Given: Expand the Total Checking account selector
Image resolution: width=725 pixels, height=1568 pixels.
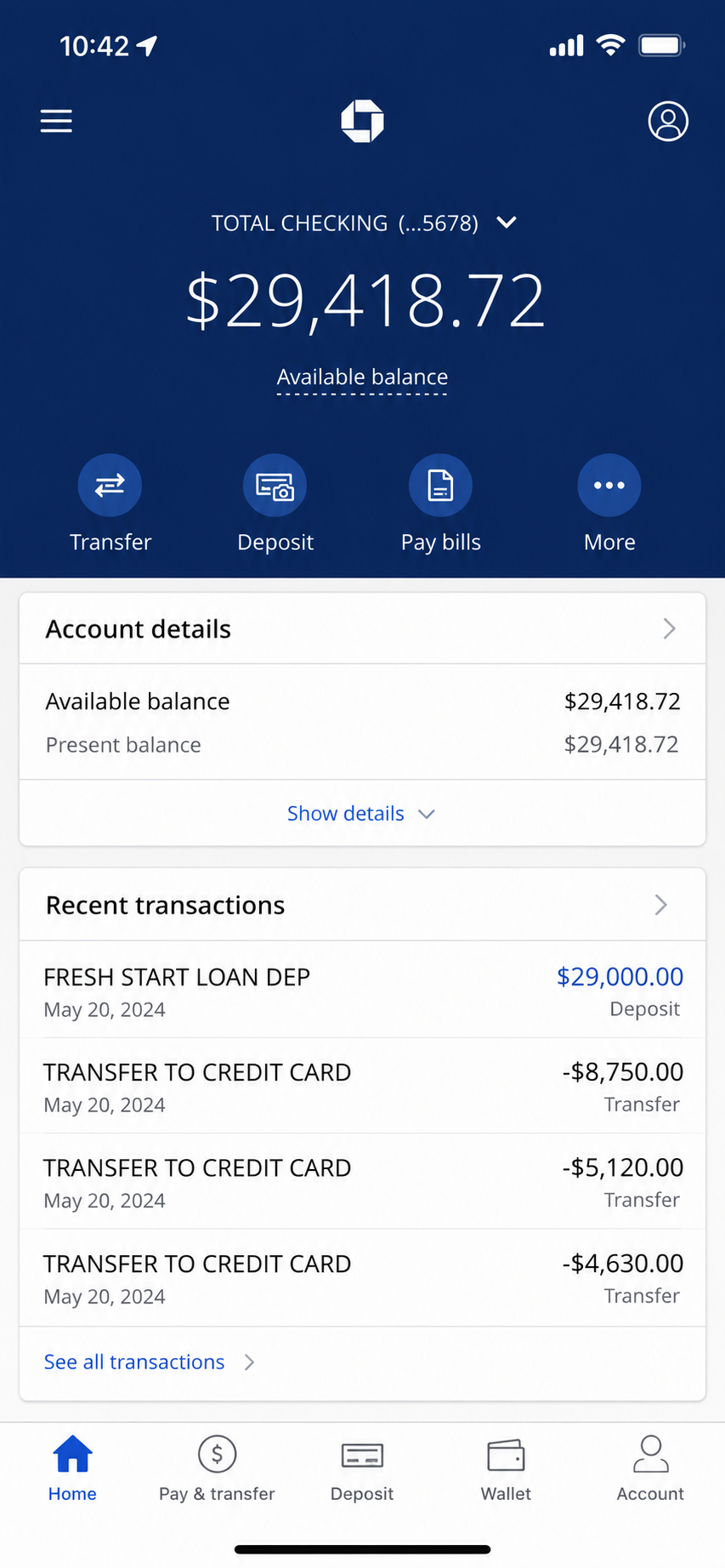Looking at the screenshot, I should [x=363, y=223].
